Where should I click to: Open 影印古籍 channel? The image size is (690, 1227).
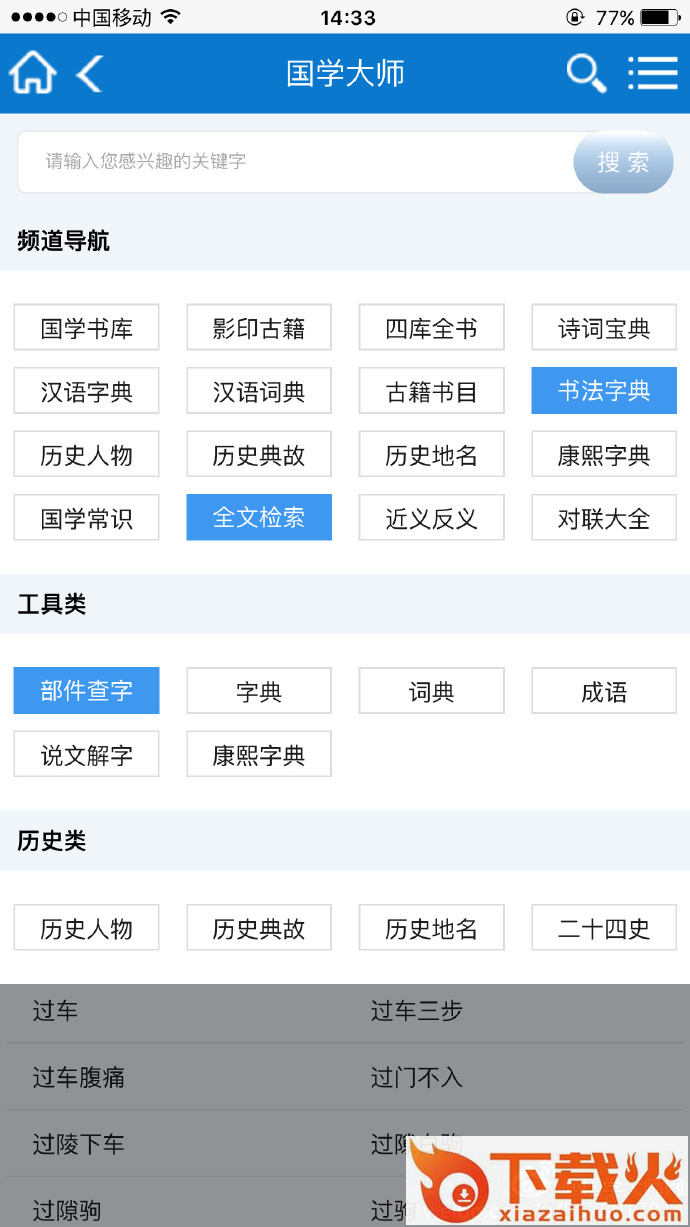pos(259,328)
